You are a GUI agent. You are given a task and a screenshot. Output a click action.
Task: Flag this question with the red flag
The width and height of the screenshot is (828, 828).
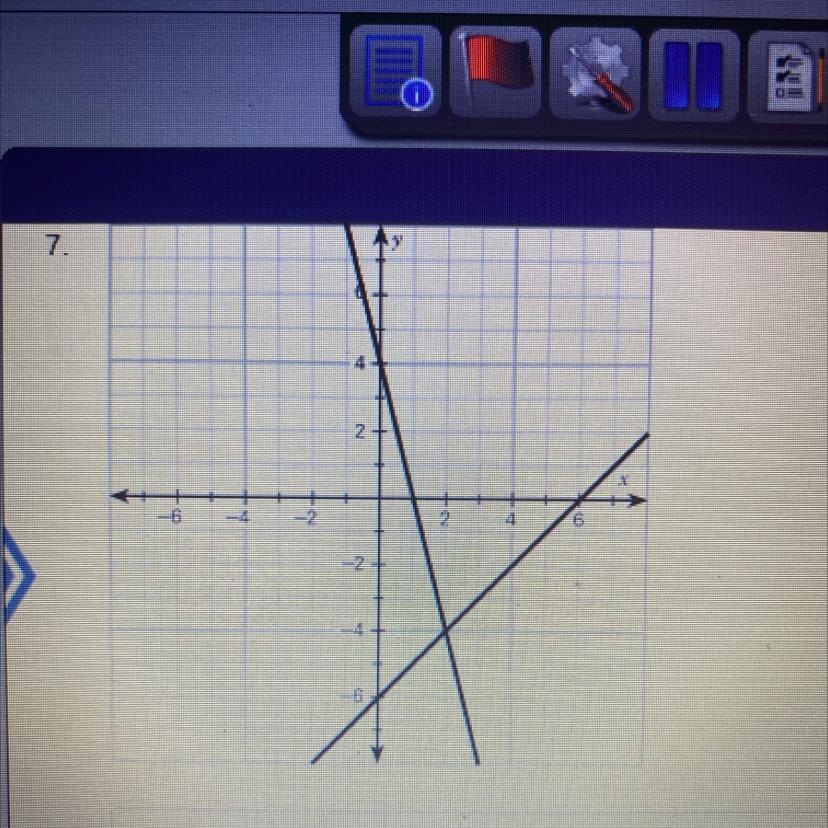click(495, 71)
